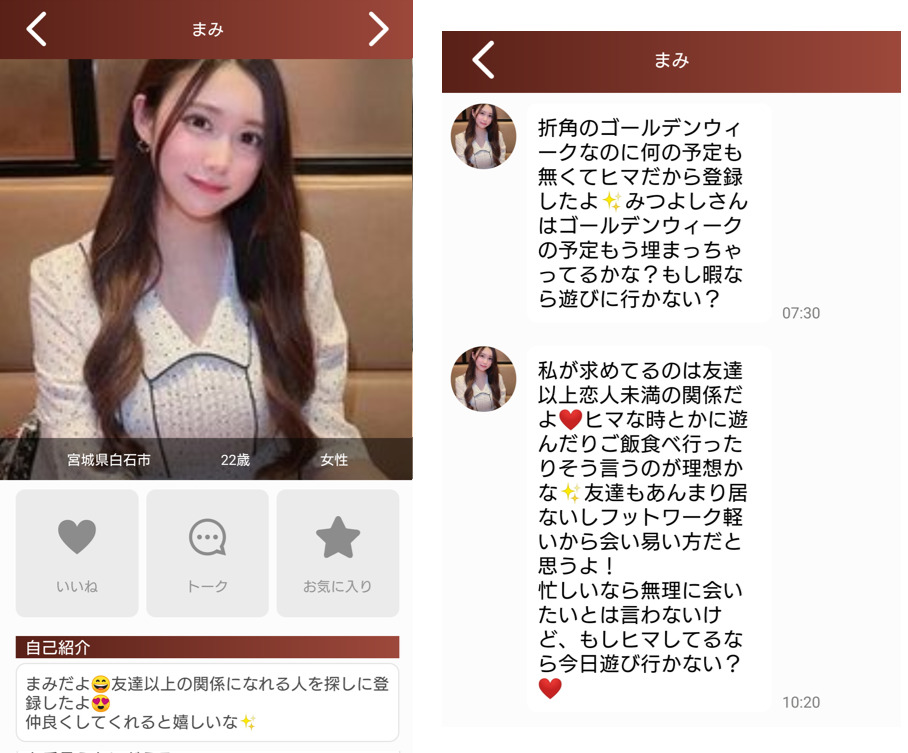Open Mami's avatar beside the 10:20 message
The image size is (908, 753).
click(484, 379)
